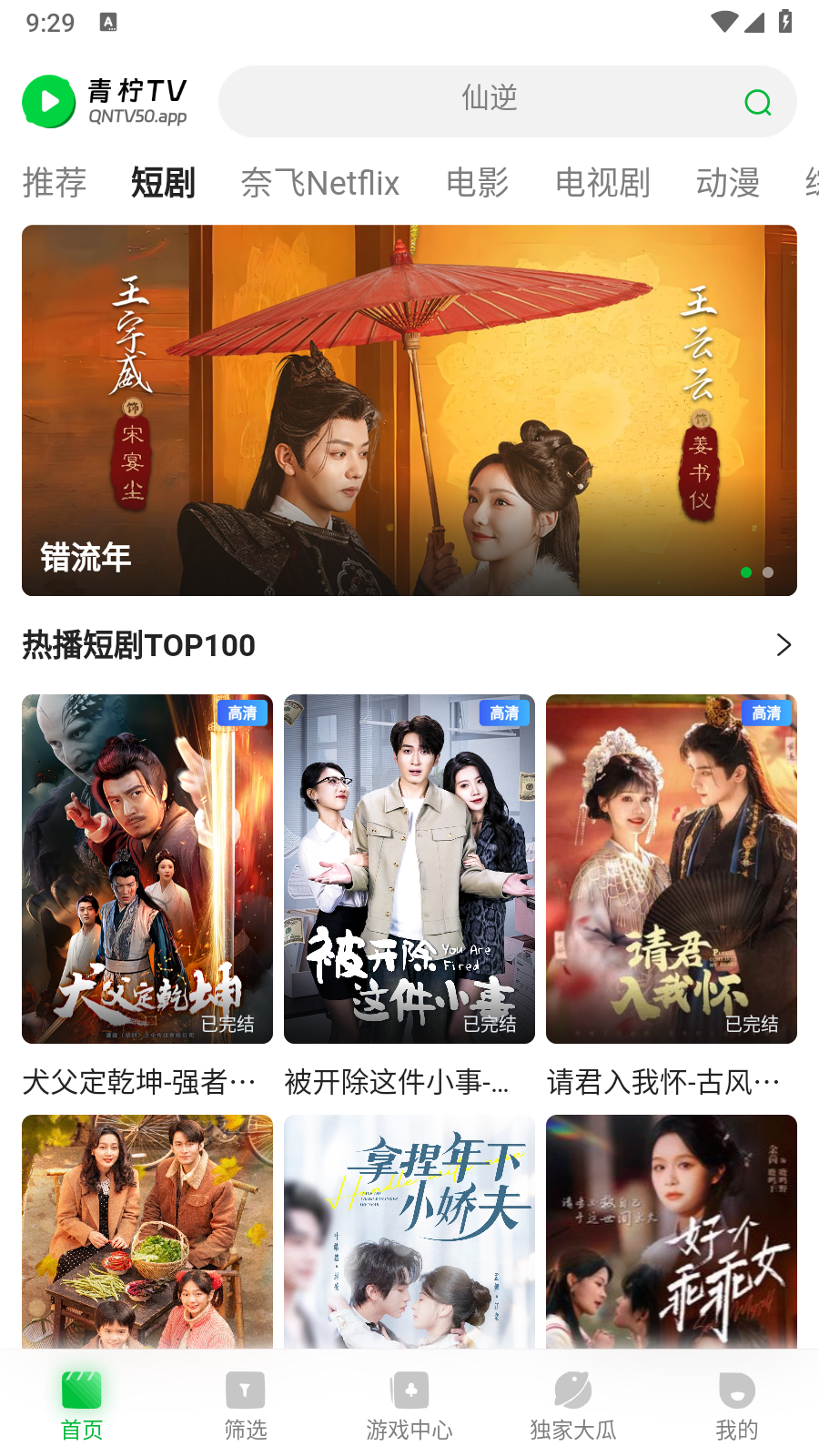Switch to the 动漫 tab
Screen dimensions: 819x1456
[727, 184]
